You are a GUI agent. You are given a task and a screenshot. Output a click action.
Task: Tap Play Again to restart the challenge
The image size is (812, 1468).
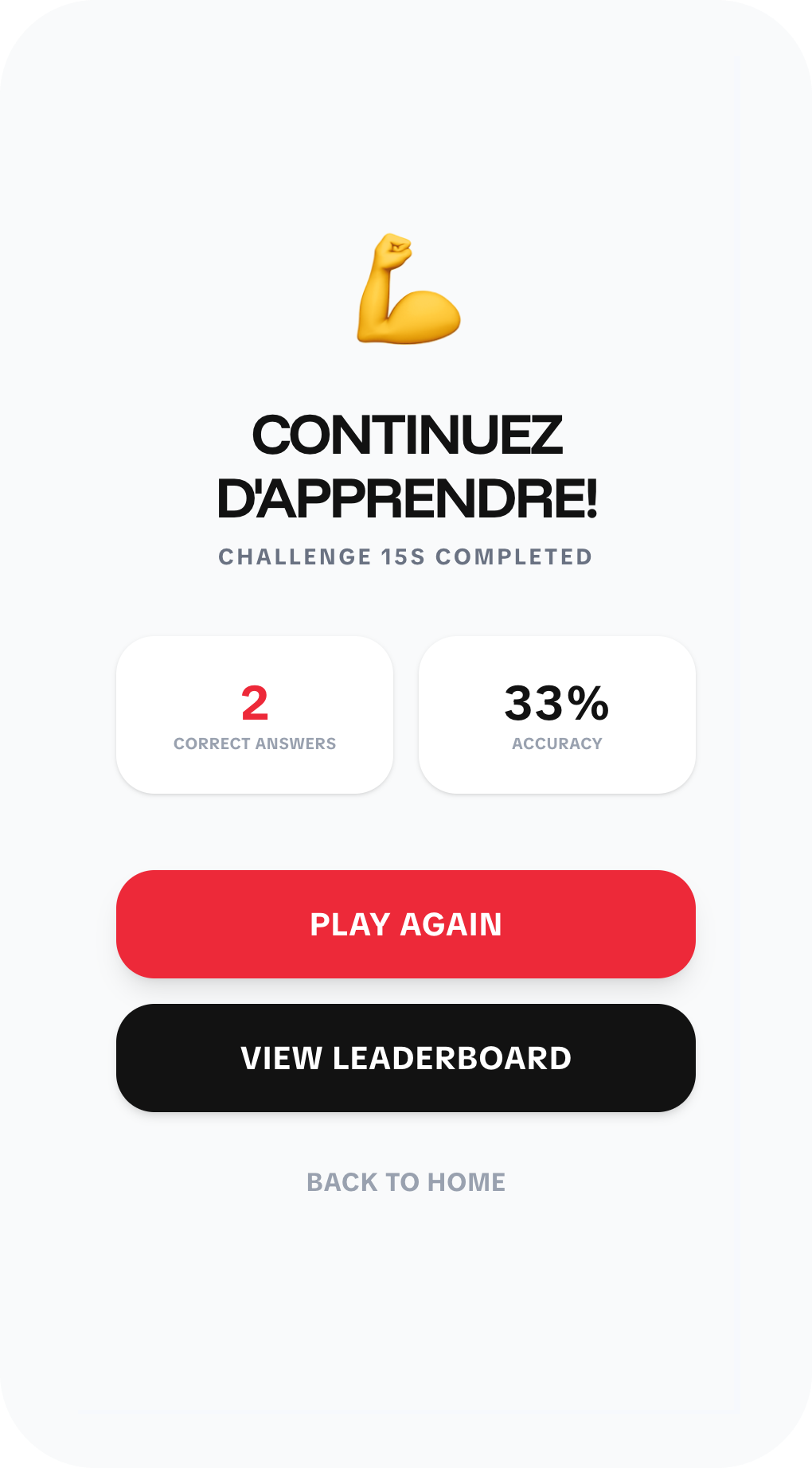click(406, 924)
